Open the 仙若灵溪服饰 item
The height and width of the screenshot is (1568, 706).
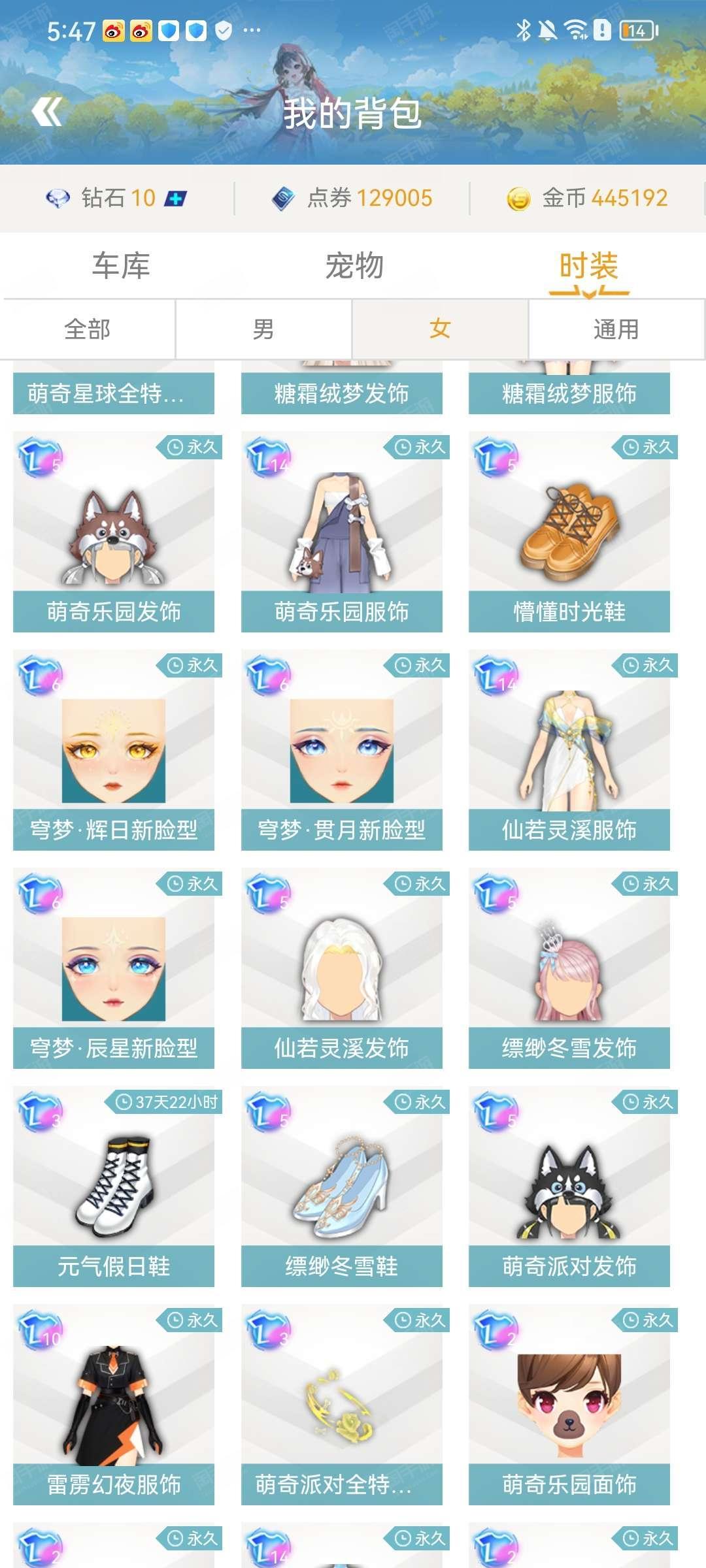pyautogui.click(x=569, y=750)
